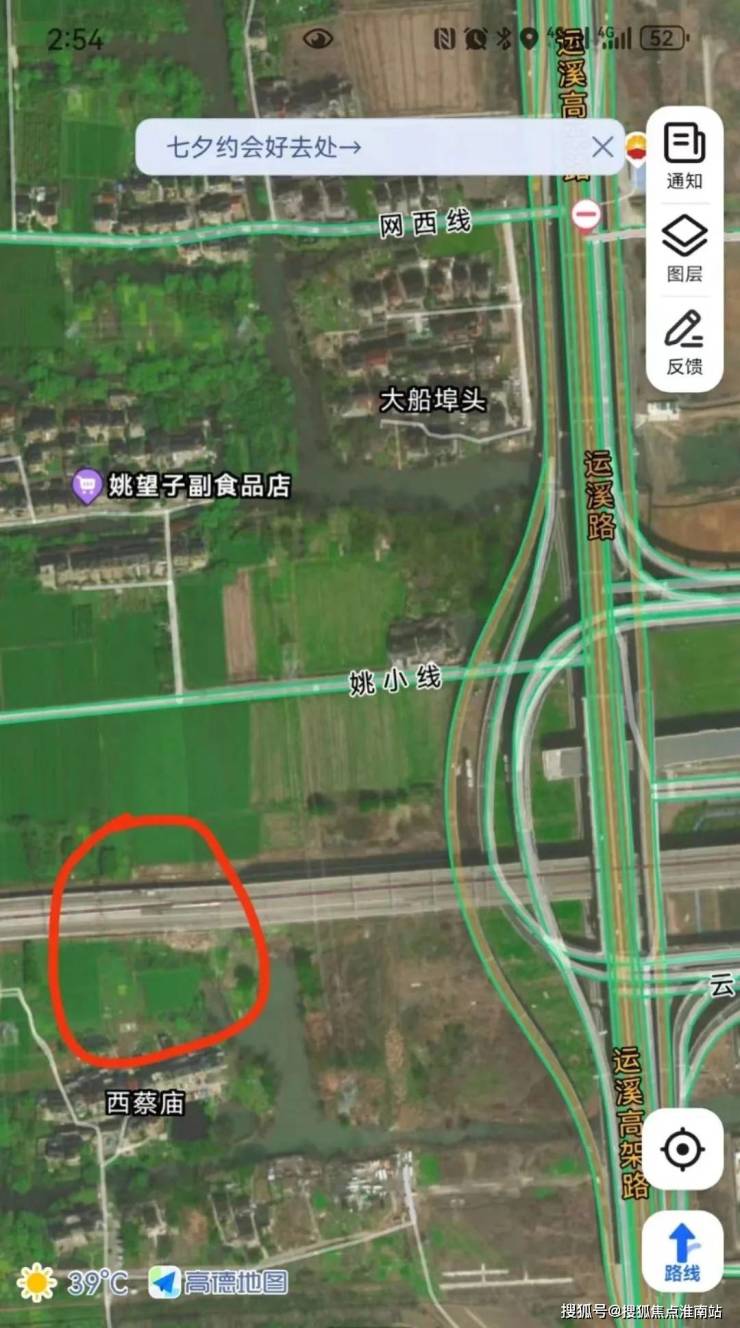
Task: Check the 39°C weather details
Action: click(72, 1282)
